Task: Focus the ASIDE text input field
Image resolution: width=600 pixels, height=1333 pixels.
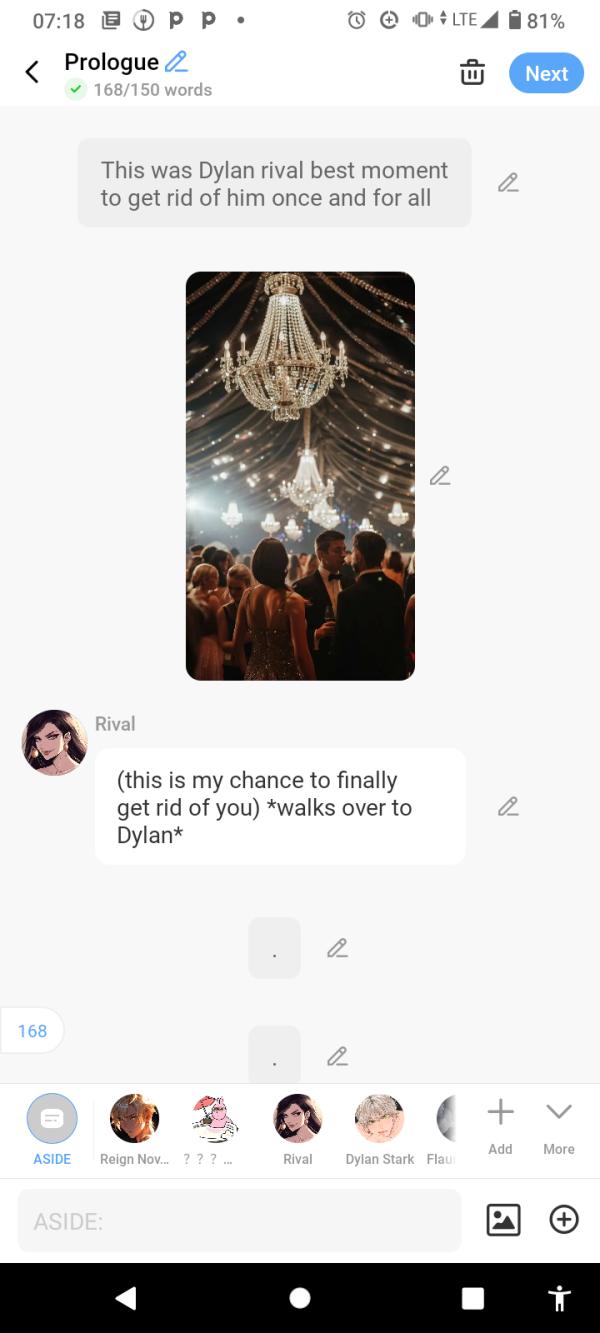Action: click(x=240, y=1221)
